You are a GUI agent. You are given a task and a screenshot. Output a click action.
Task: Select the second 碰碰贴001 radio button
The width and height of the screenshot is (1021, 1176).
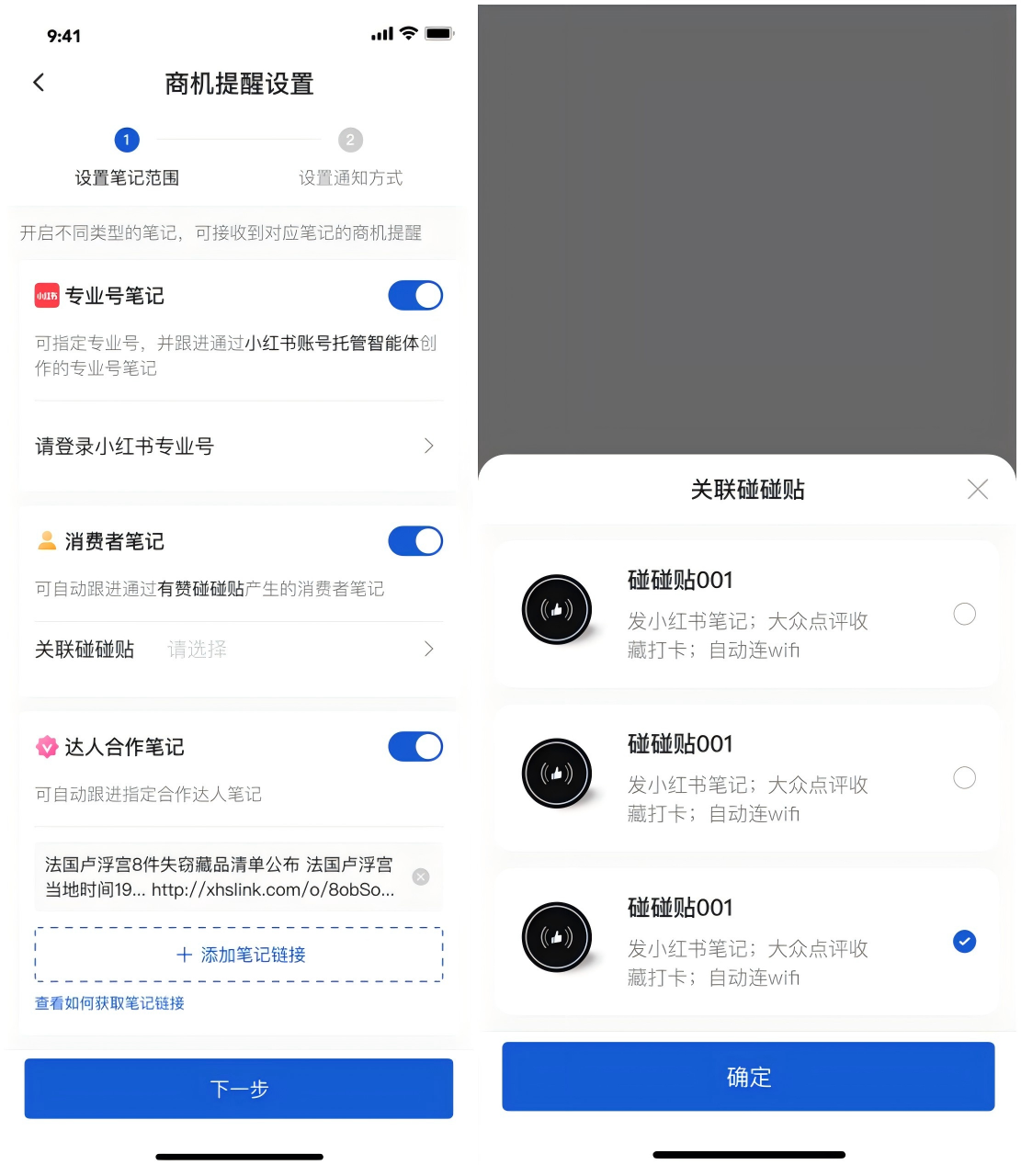click(964, 777)
